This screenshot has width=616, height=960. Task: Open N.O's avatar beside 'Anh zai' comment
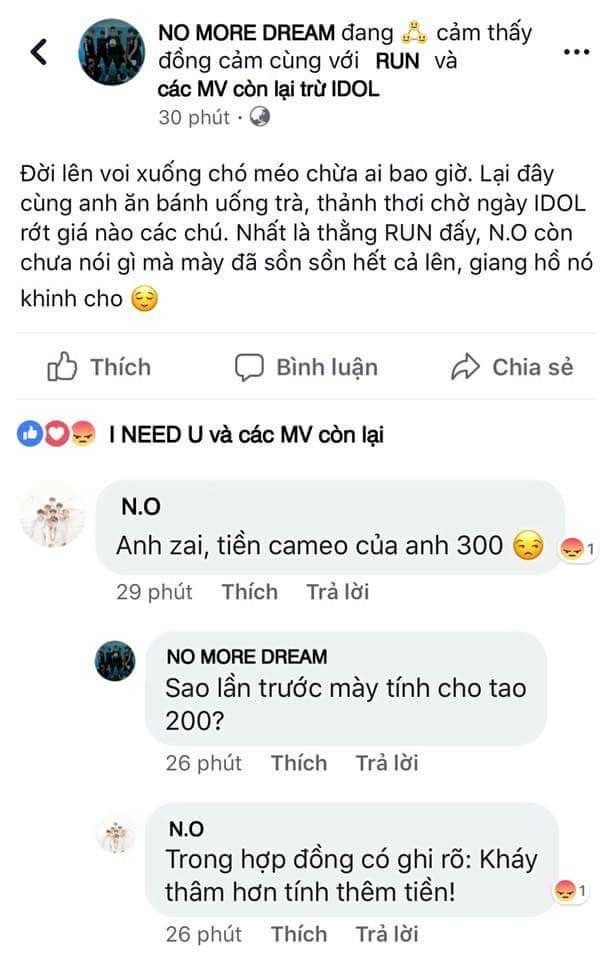(x=51, y=517)
